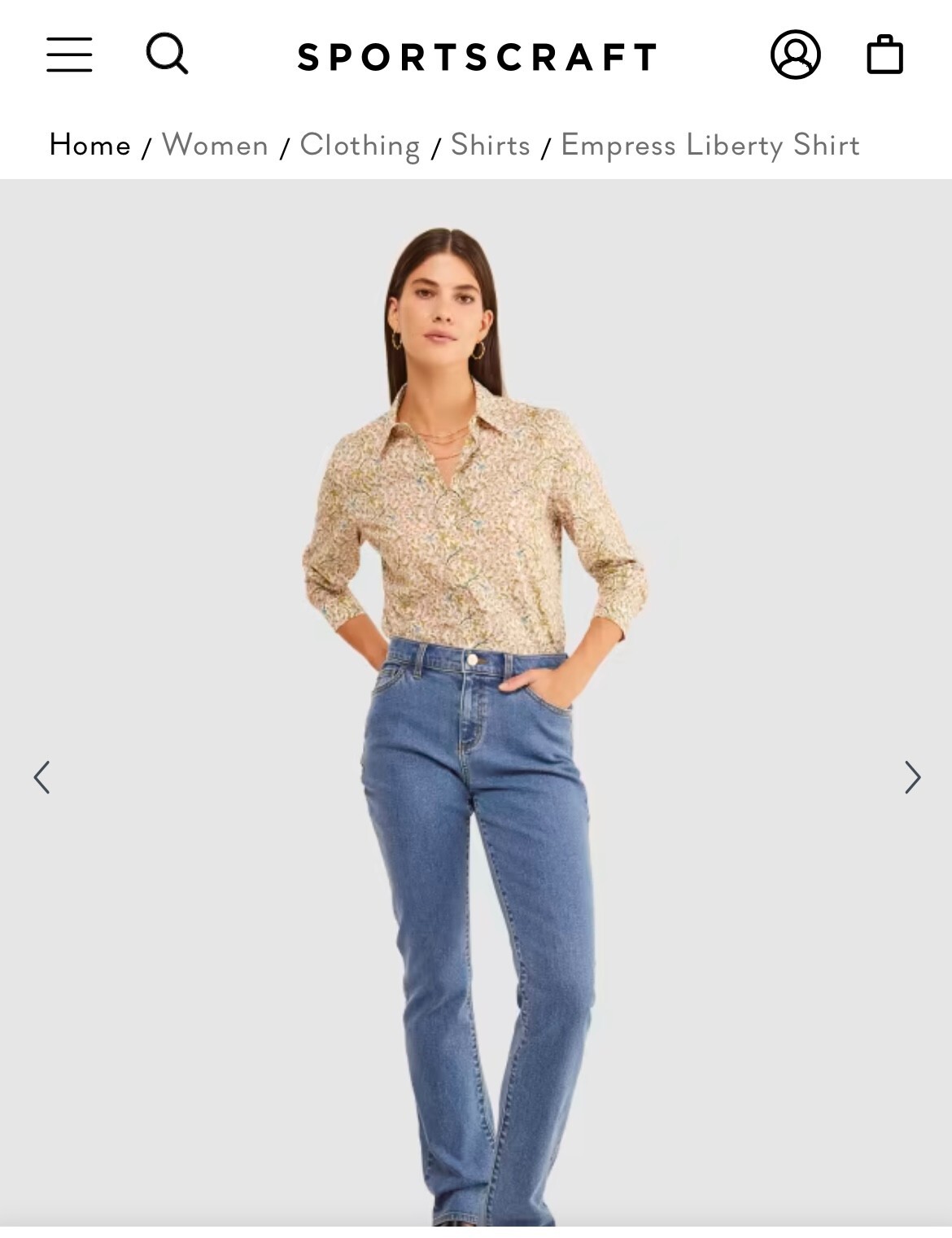The image size is (952, 1238).
Task: Show next product image
Action: [x=912, y=776]
